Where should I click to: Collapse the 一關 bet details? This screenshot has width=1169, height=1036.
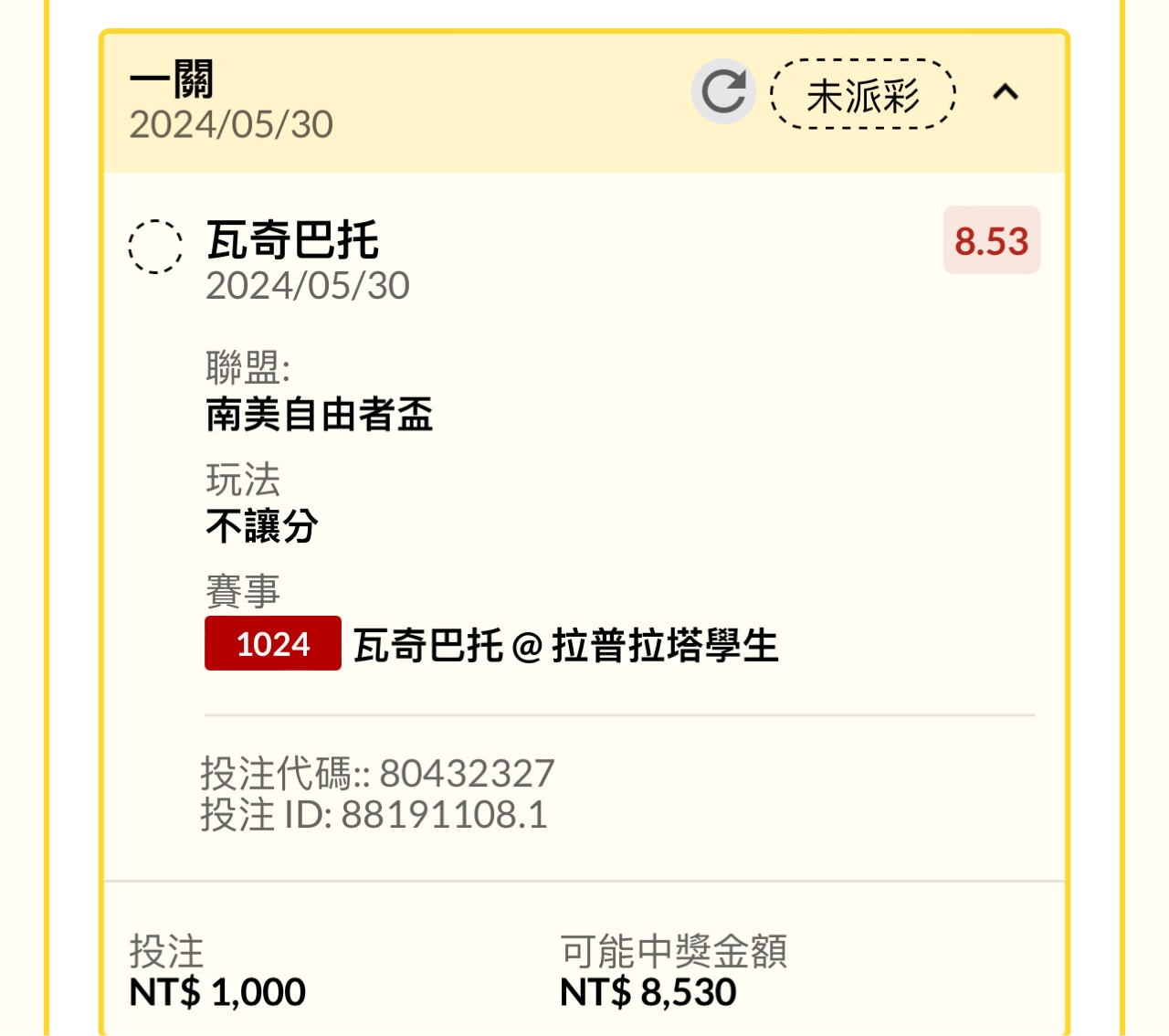coord(1006,92)
